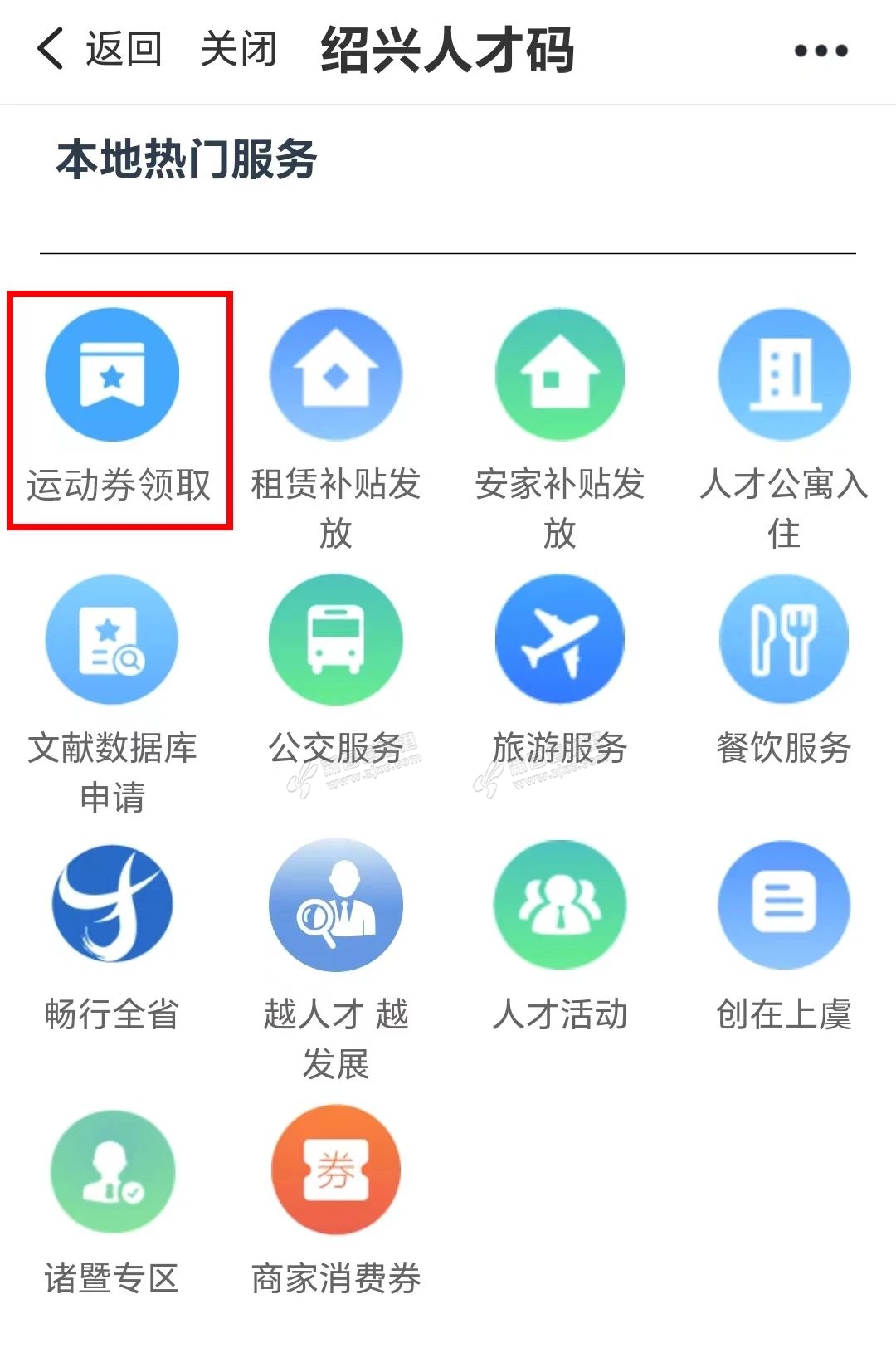Open 运动券领取 service

[113, 375]
